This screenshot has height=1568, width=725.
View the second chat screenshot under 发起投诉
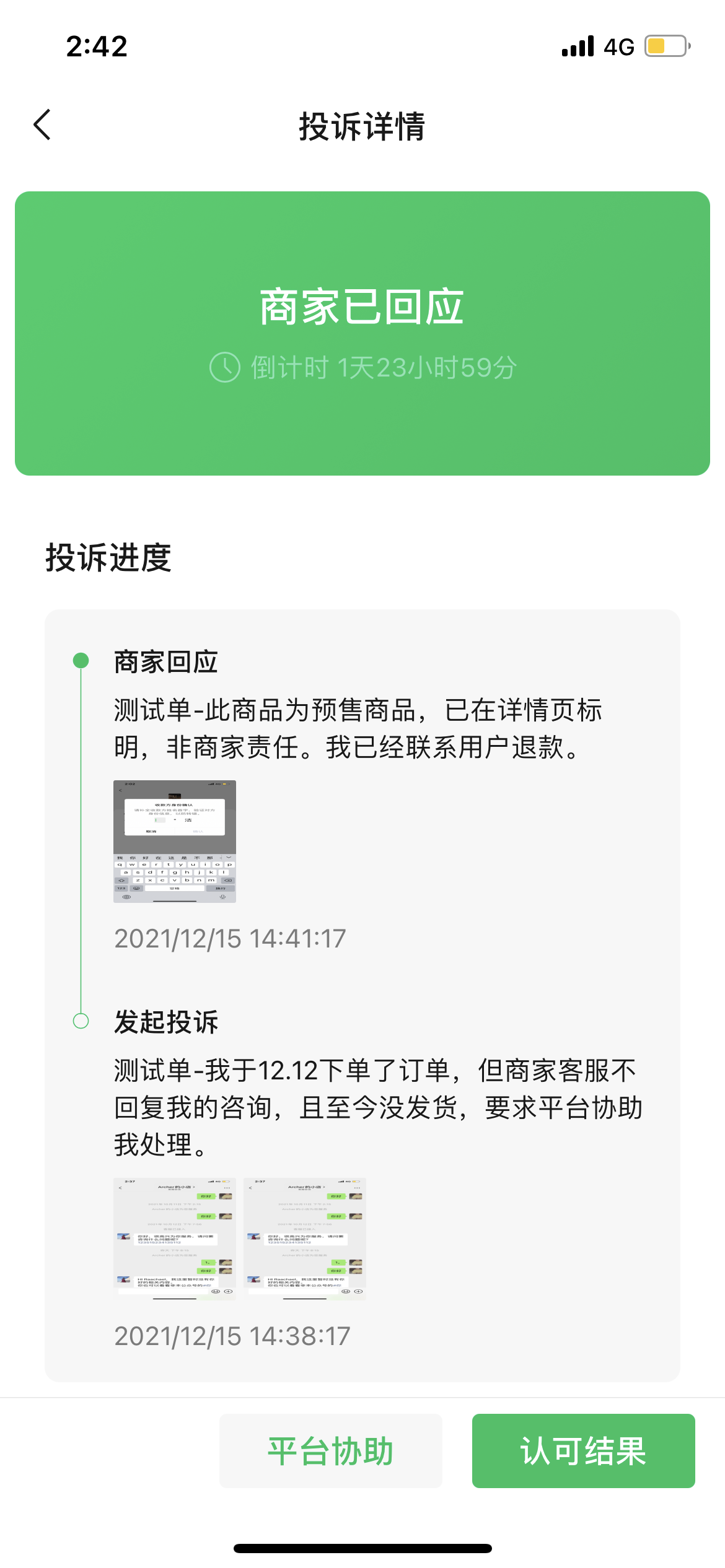pyautogui.click(x=305, y=1239)
